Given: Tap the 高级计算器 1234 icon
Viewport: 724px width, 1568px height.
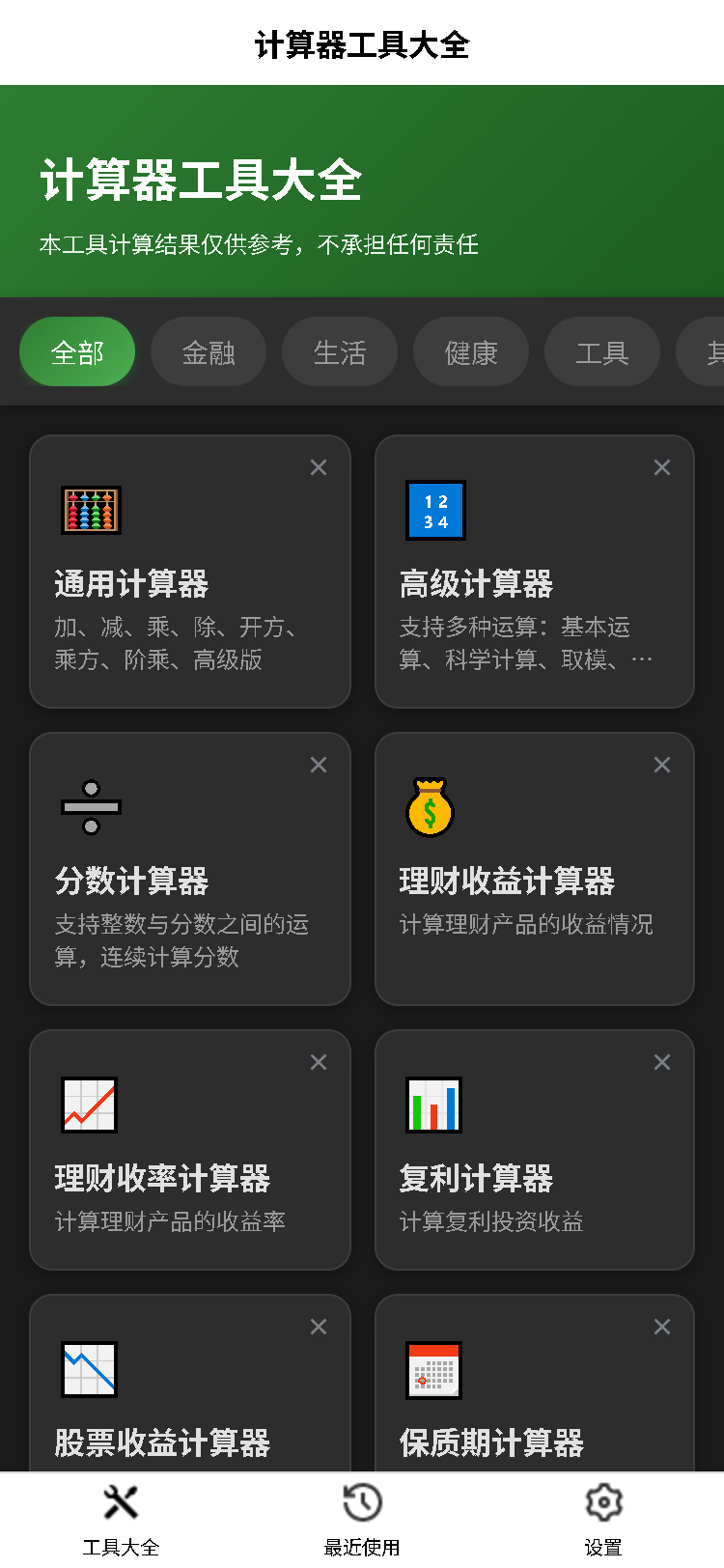Looking at the screenshot, I should coord(435,510).
